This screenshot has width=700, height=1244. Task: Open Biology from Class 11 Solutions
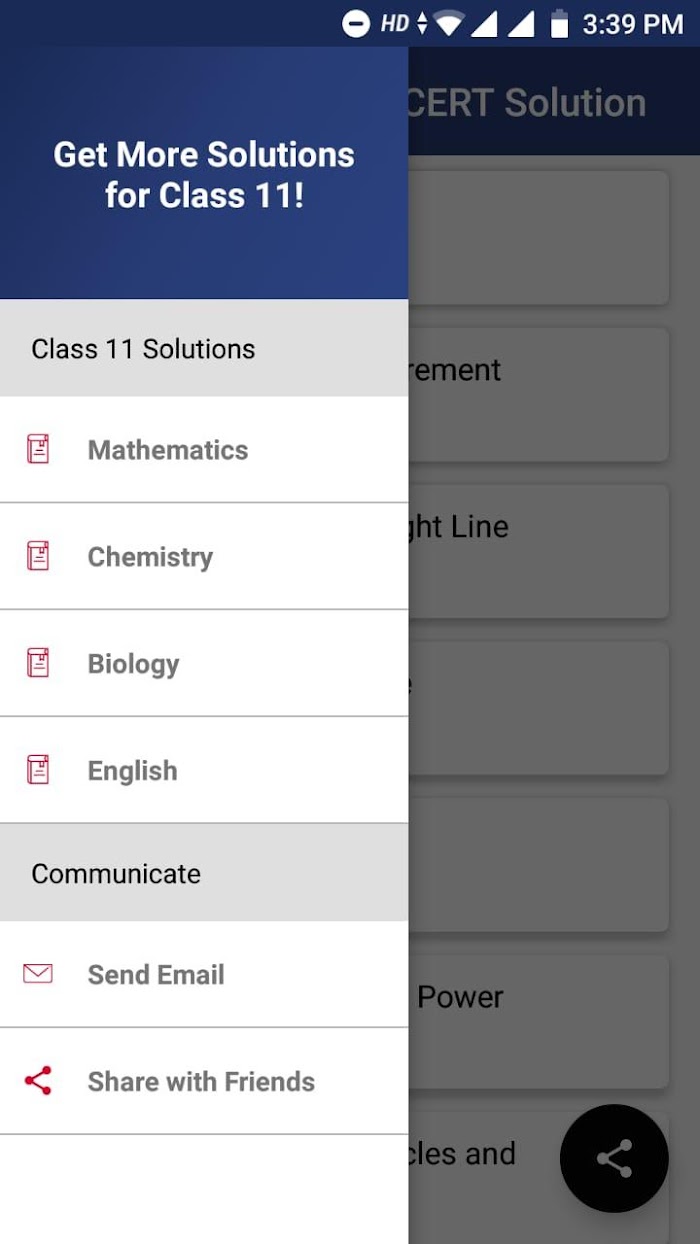[x=204, y=664]
